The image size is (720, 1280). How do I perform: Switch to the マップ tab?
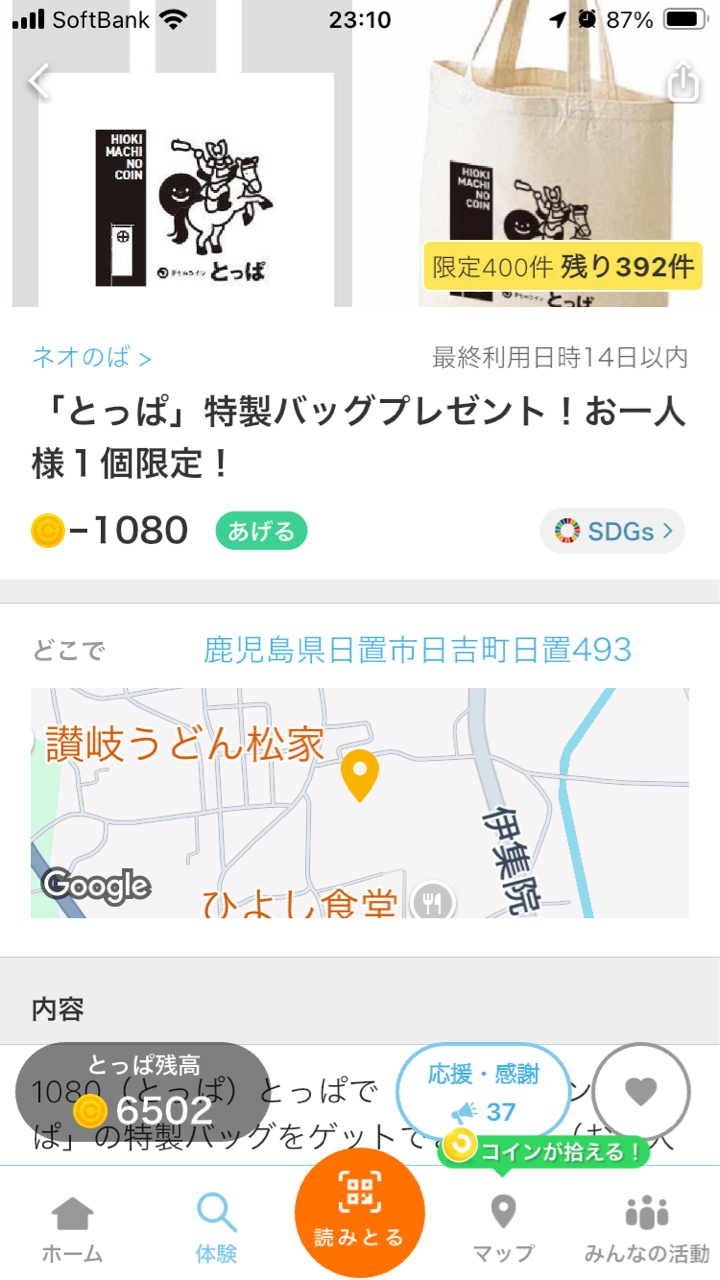point(503,1228)
